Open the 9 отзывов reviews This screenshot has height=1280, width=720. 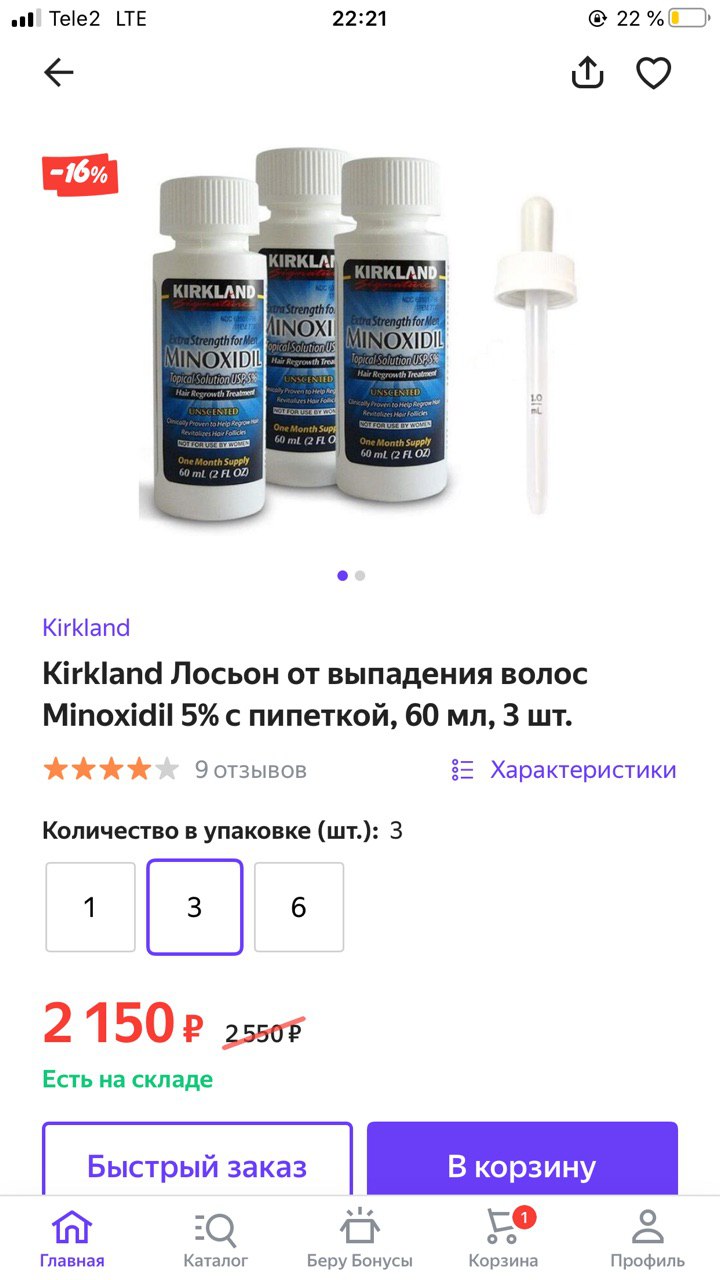(251, 770)
